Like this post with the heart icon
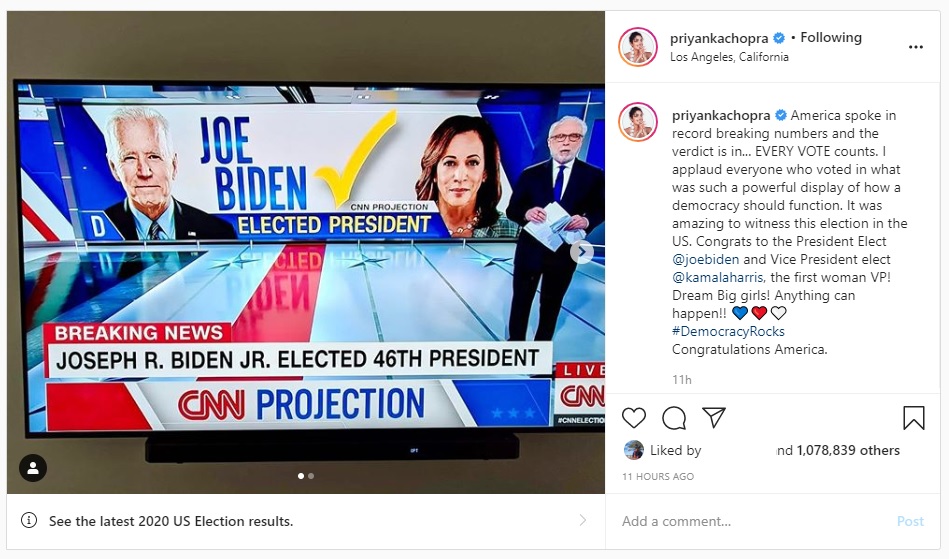 [x=634, y=418]
